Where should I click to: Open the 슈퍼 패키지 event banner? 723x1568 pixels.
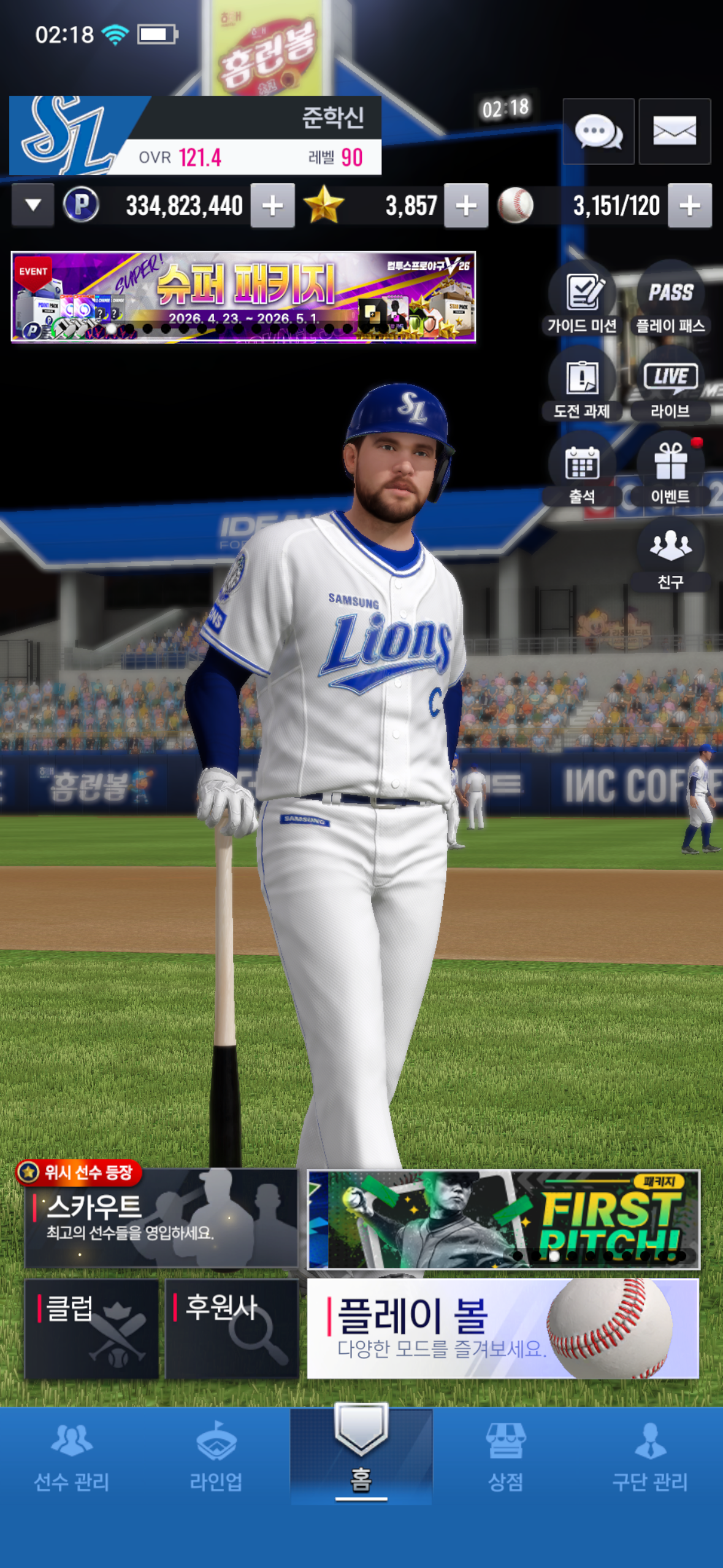pyautogui.click(x=243, y=297)
